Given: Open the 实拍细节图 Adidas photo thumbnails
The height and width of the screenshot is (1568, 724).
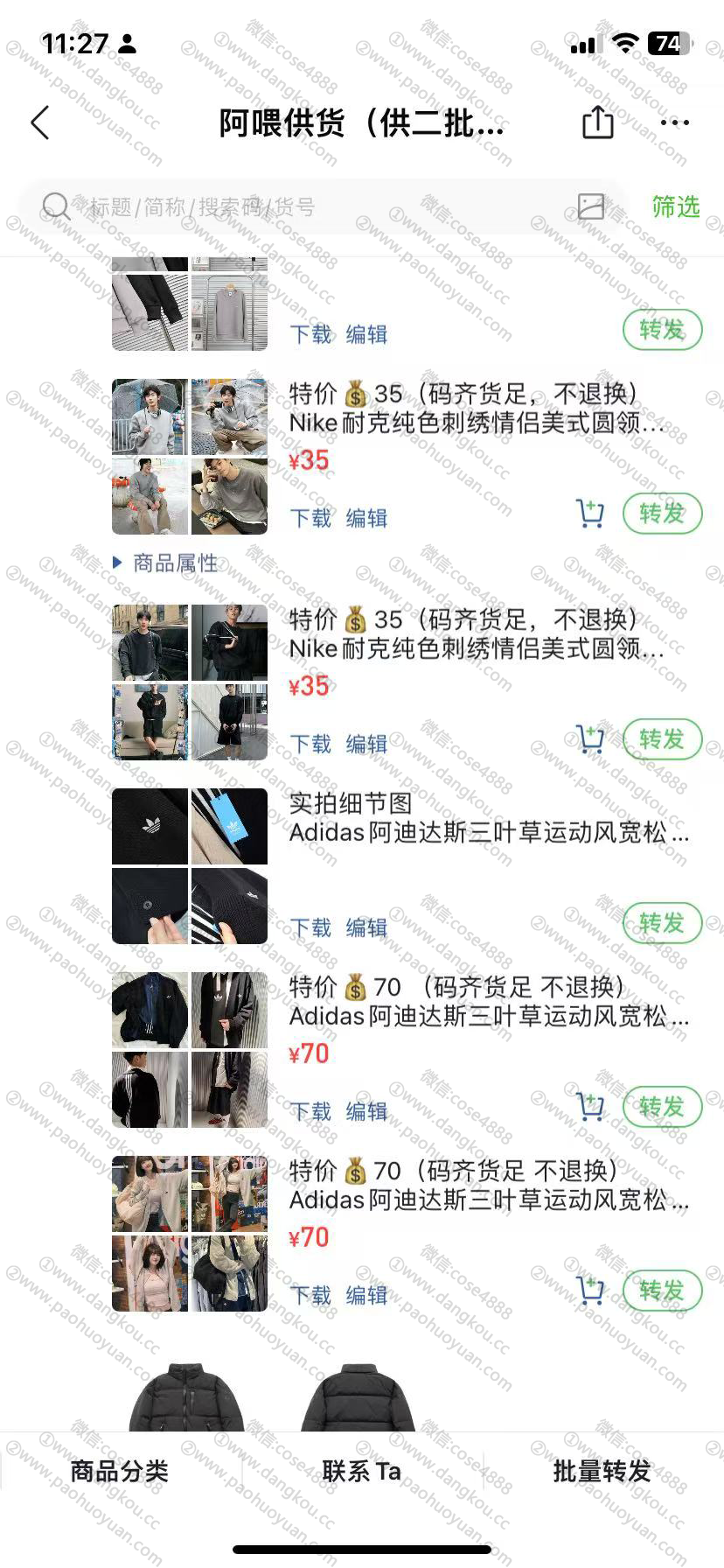Looking at the screenshot, I should point(190,866).
